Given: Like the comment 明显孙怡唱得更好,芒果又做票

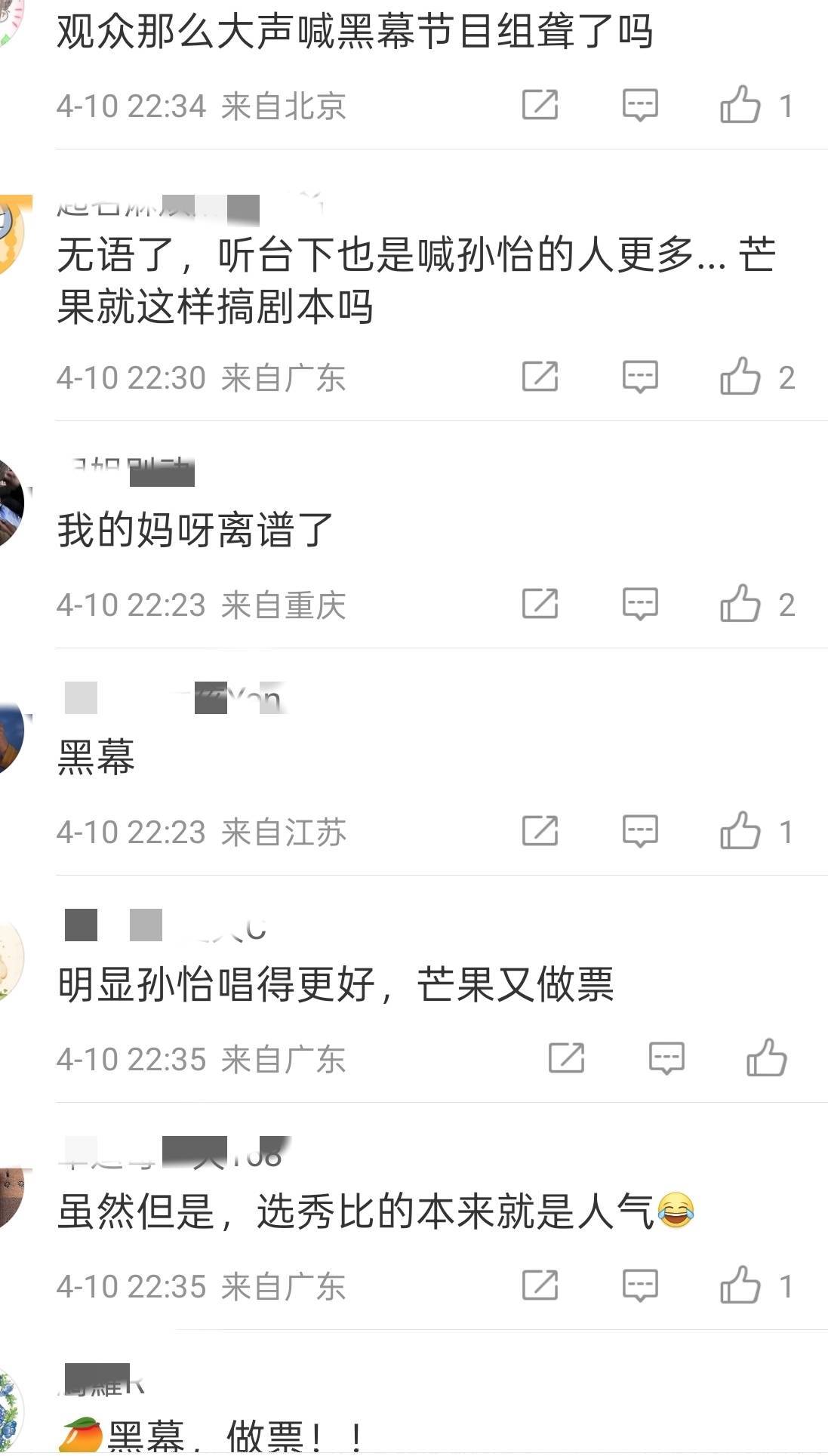Looking at the screenshot, I should [767, 1057].
